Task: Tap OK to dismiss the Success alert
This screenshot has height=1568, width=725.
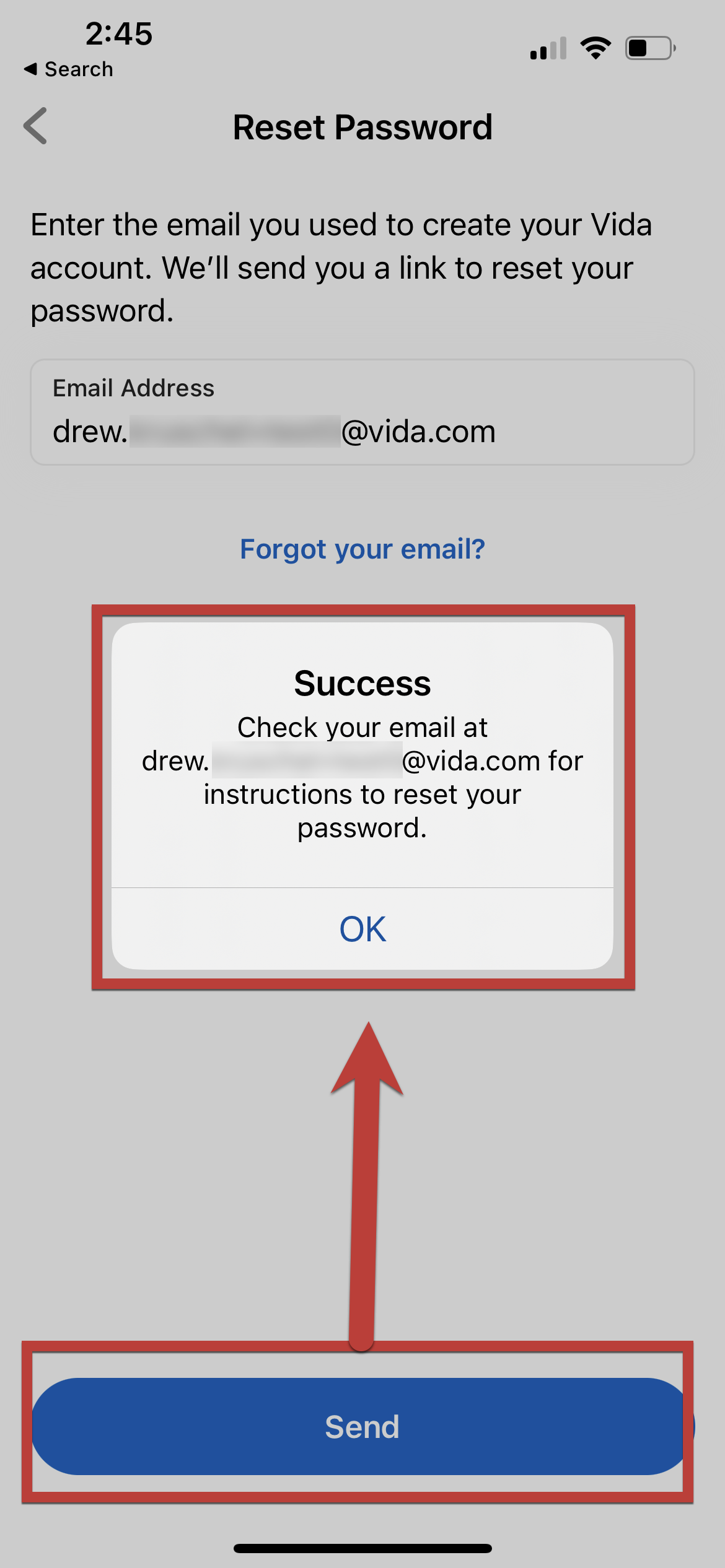Action: pos(362,928)
